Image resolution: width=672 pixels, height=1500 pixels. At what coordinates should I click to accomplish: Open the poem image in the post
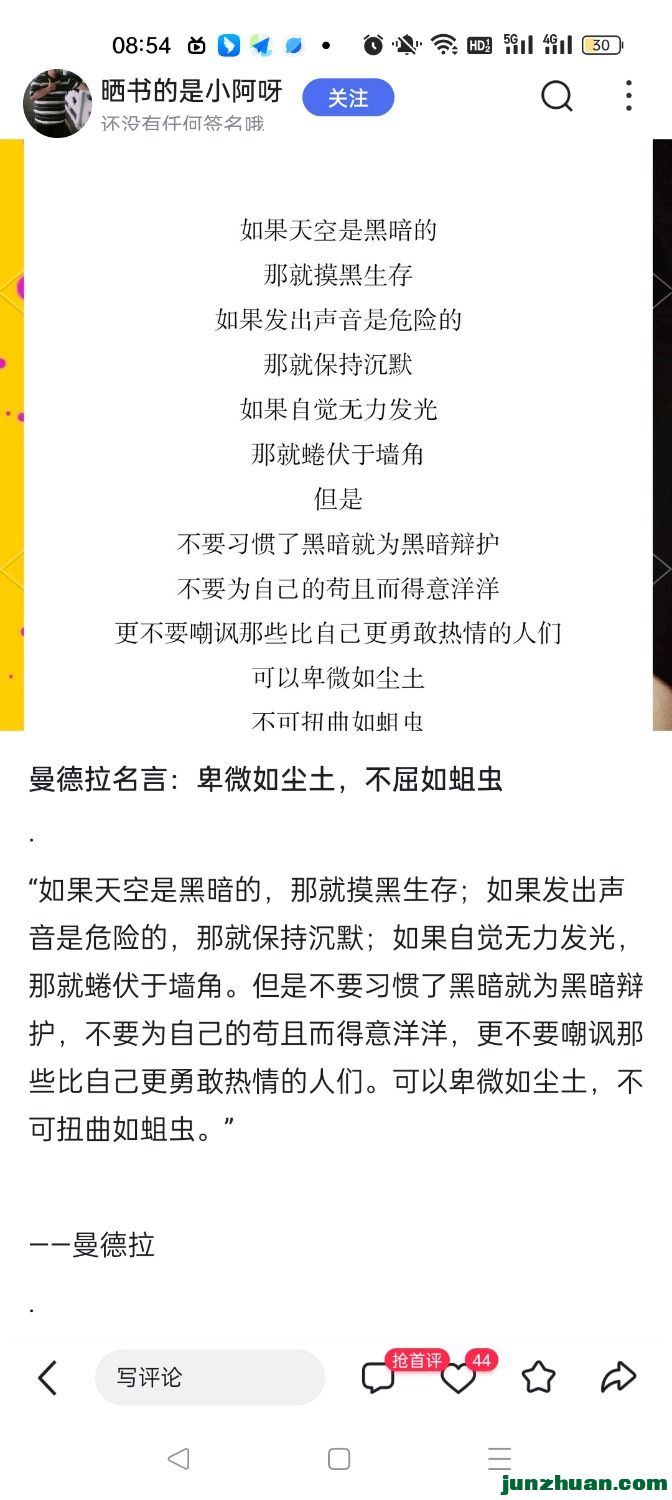338,435
